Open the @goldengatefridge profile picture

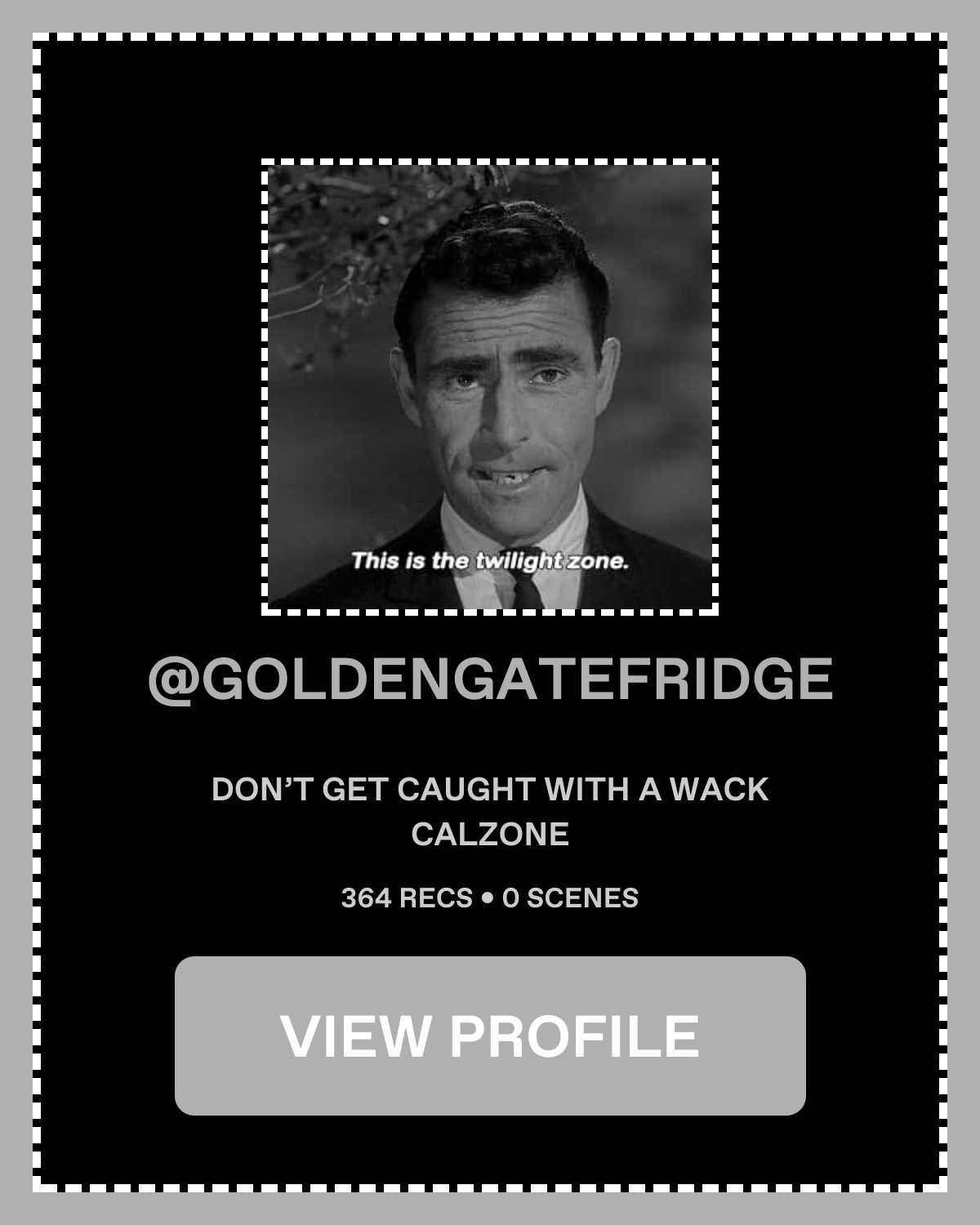tap(490, 387)
